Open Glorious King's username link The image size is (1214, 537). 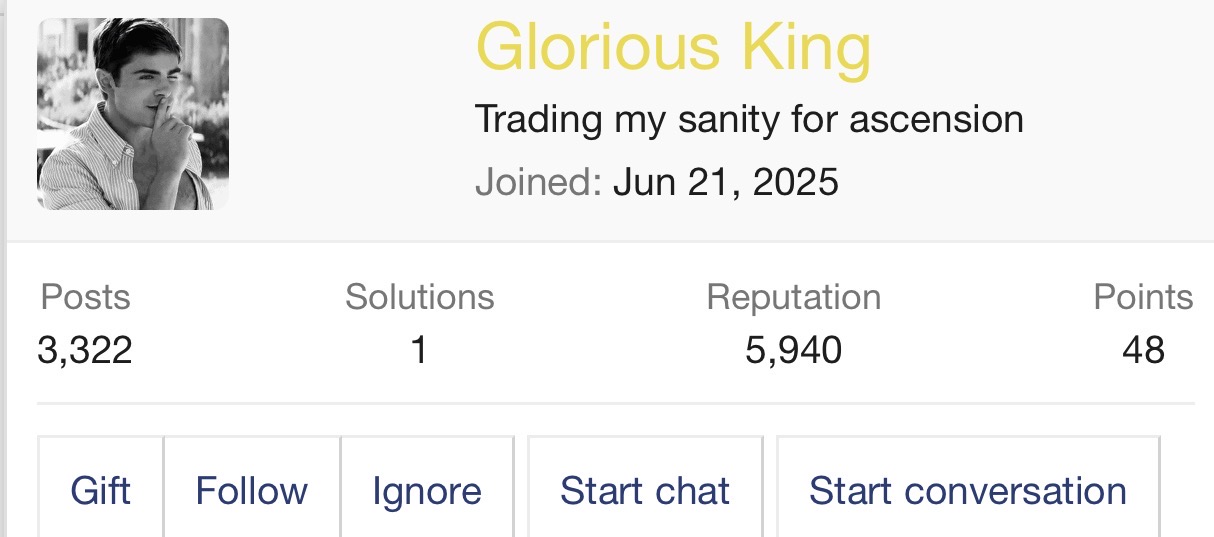tap(673, 48)
